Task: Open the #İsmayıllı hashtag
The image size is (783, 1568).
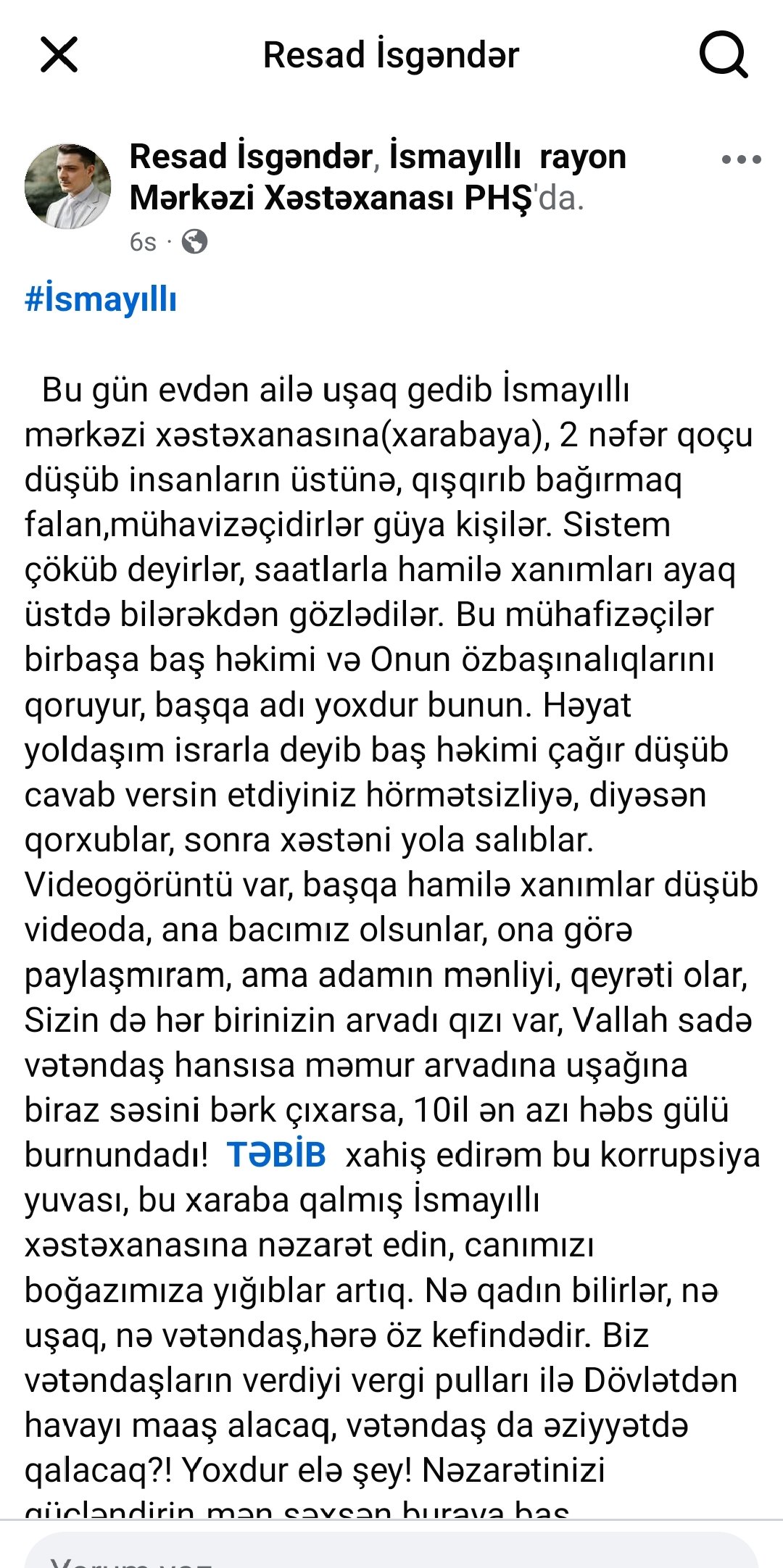Action: [101, 299]
